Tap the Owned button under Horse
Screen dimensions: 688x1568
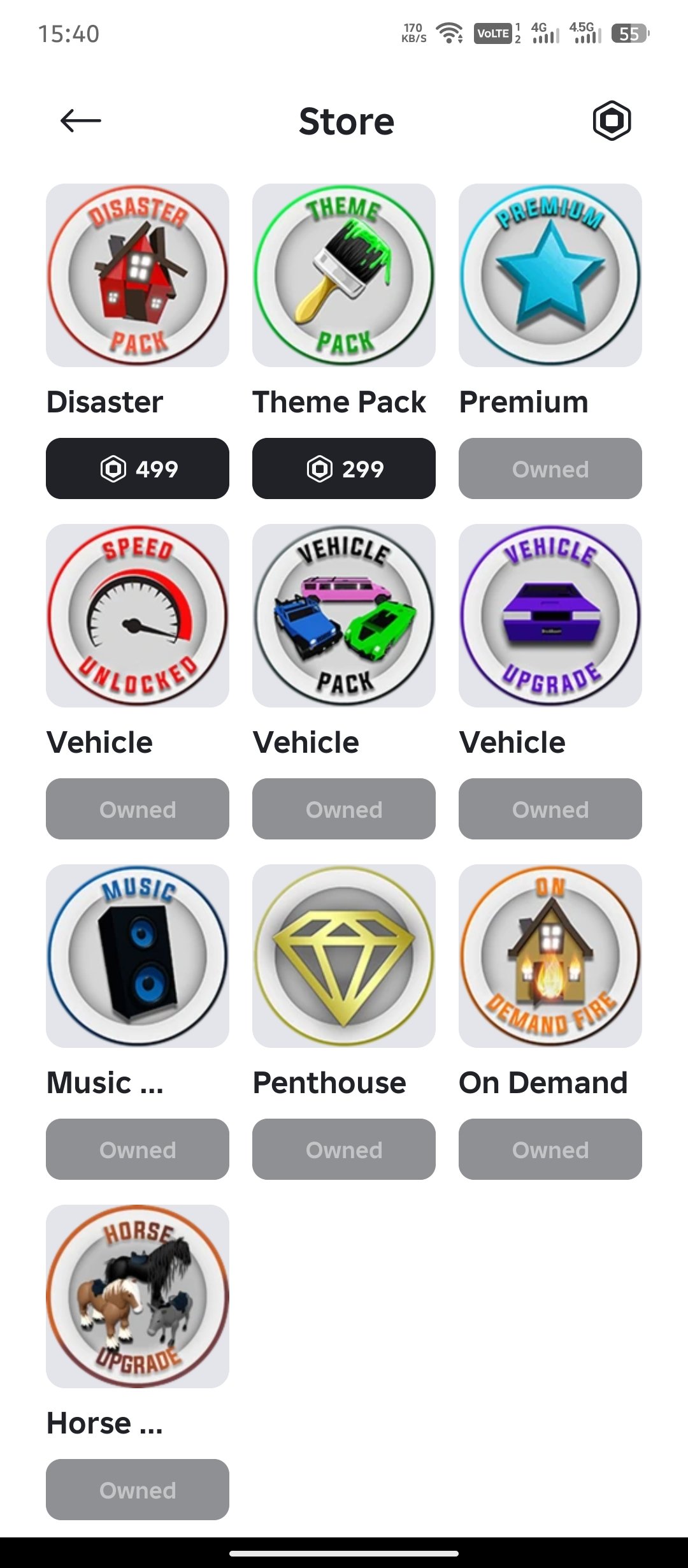(x=138, y=1490)
